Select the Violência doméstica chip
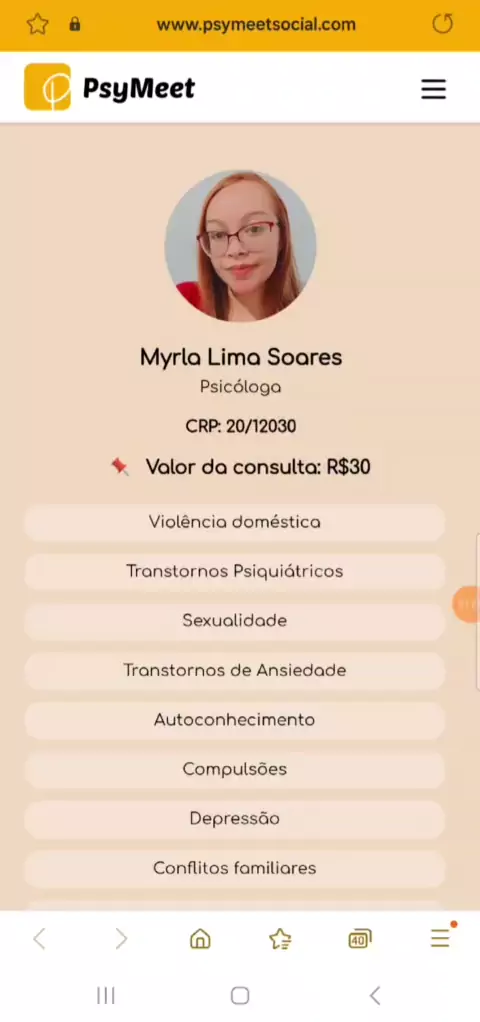Image resolution: width=480 pixels, height=1022 pixels. click(x=235, y=522)
